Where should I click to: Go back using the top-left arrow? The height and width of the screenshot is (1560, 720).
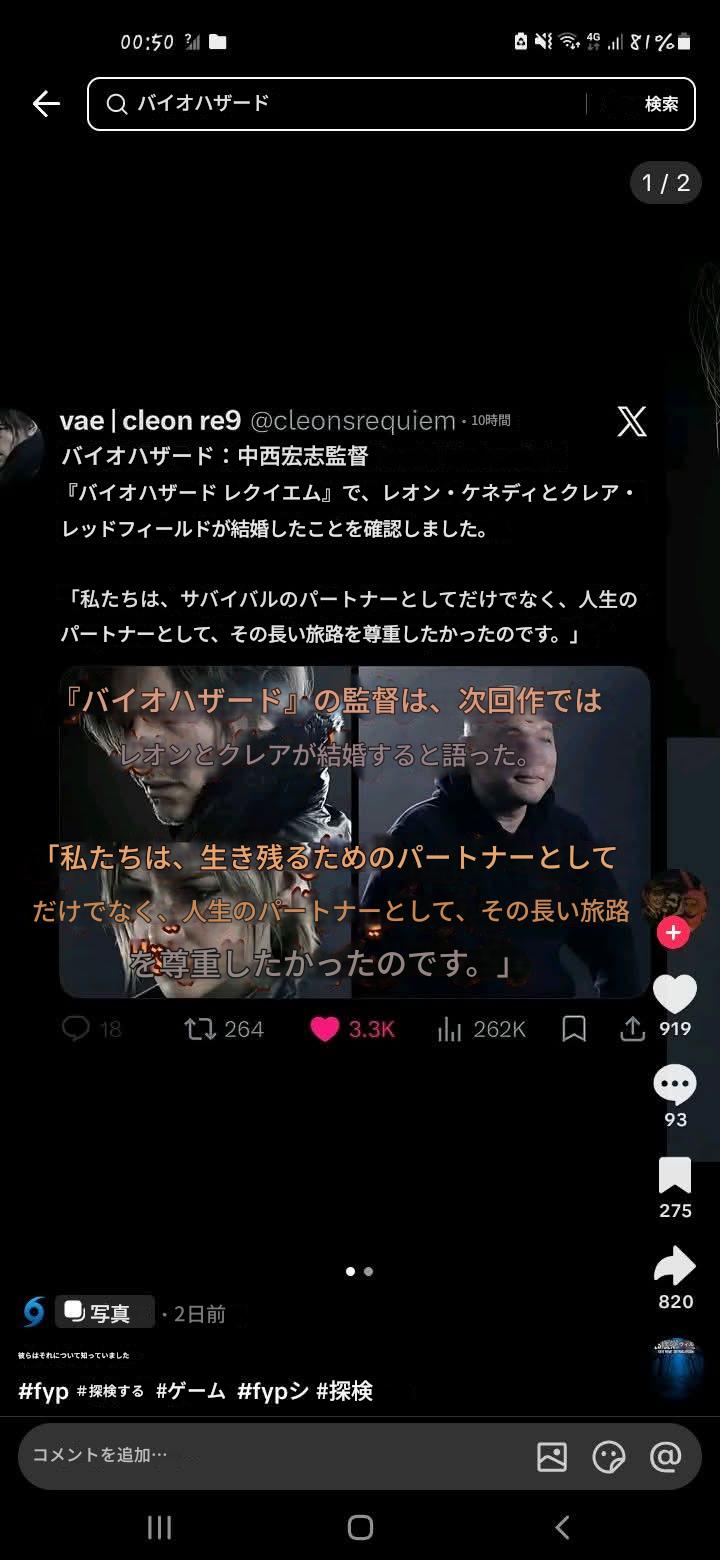click(46, 104)
